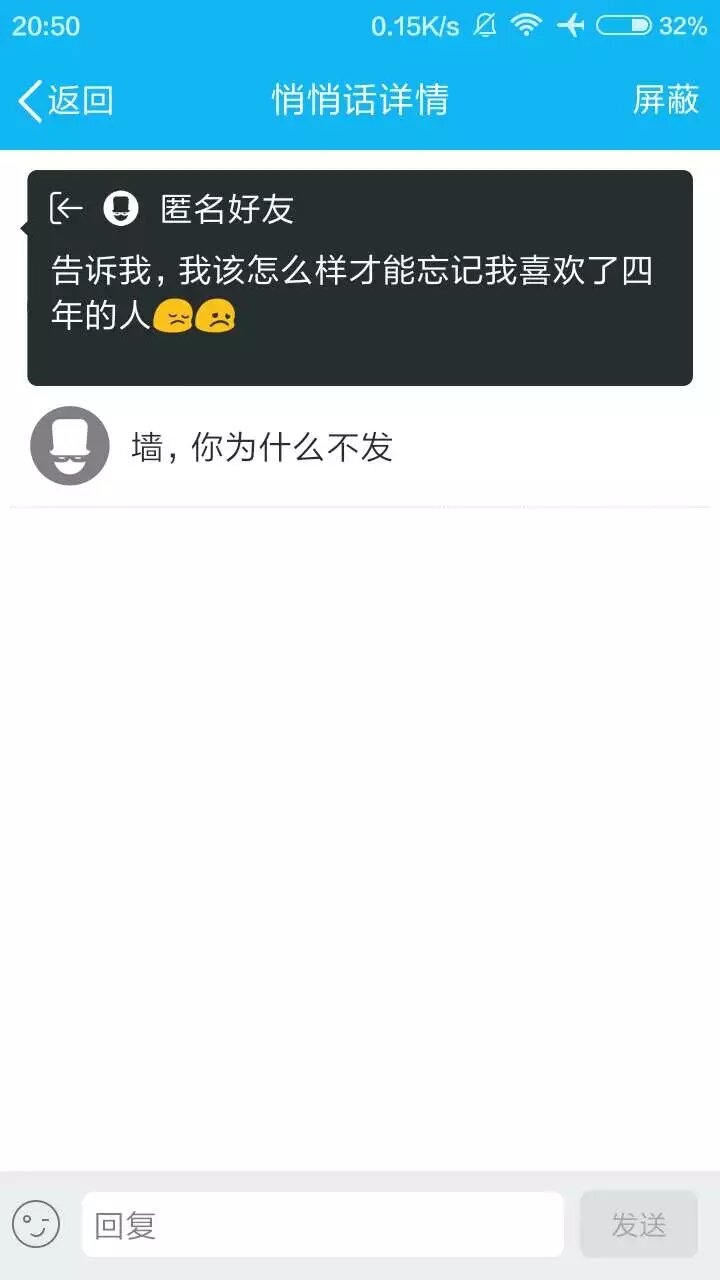Open the emoji picker
The height and width of the screenshot is (1280, 720).
36,1224
